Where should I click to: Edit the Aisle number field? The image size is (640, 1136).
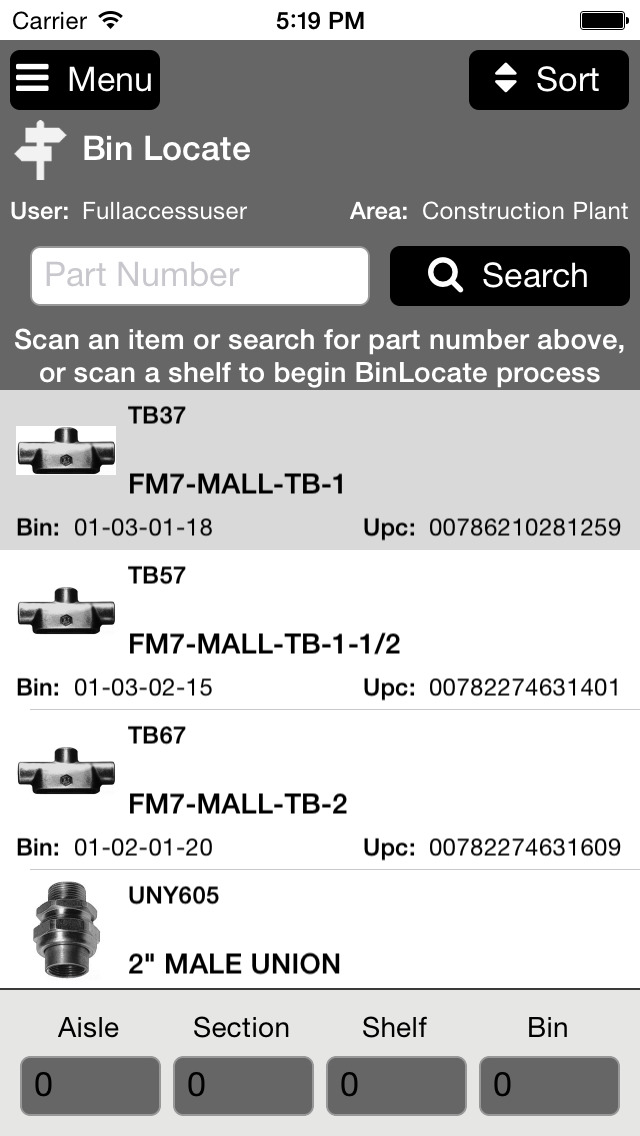pos(90,1085)
